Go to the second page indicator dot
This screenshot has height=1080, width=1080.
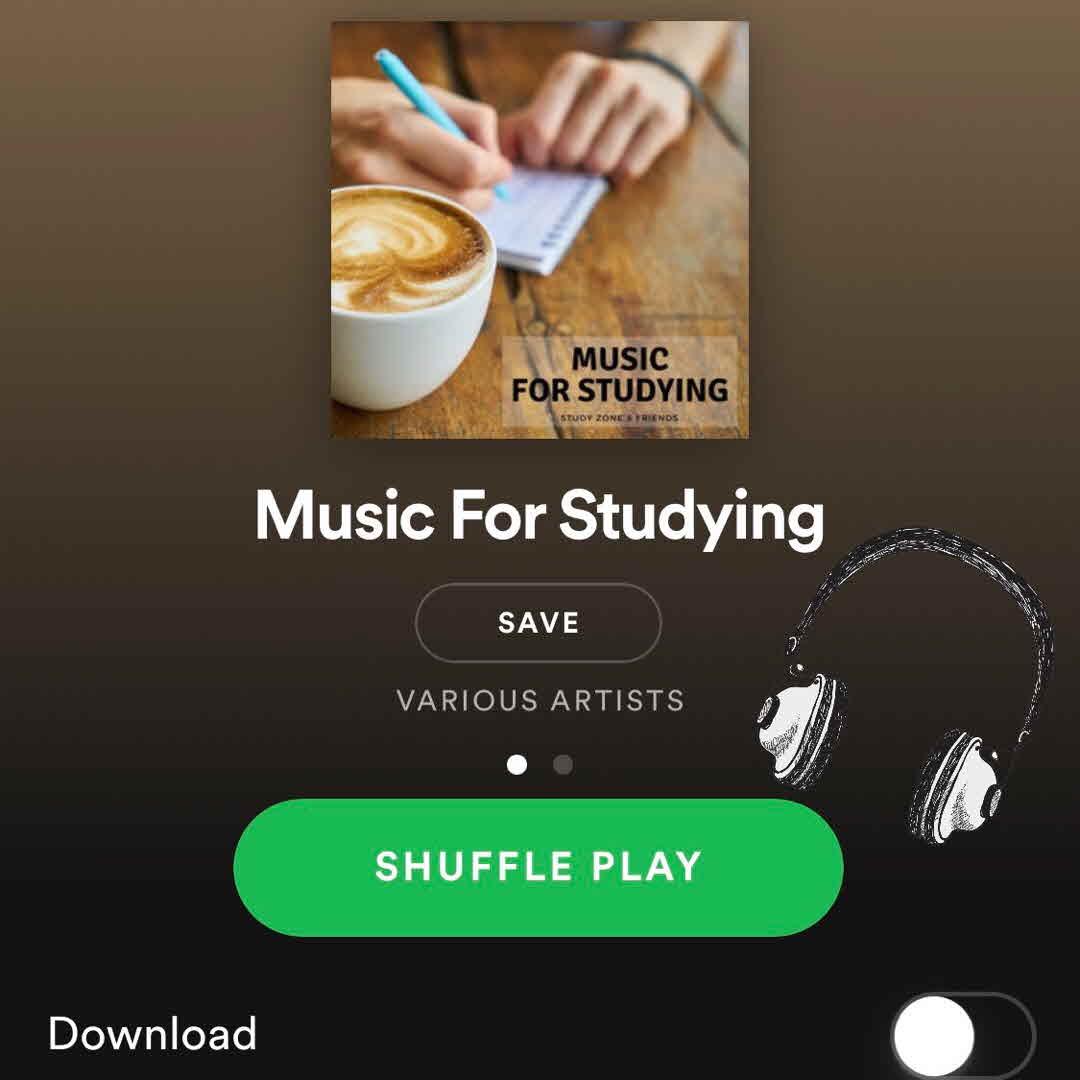[563, 765]
